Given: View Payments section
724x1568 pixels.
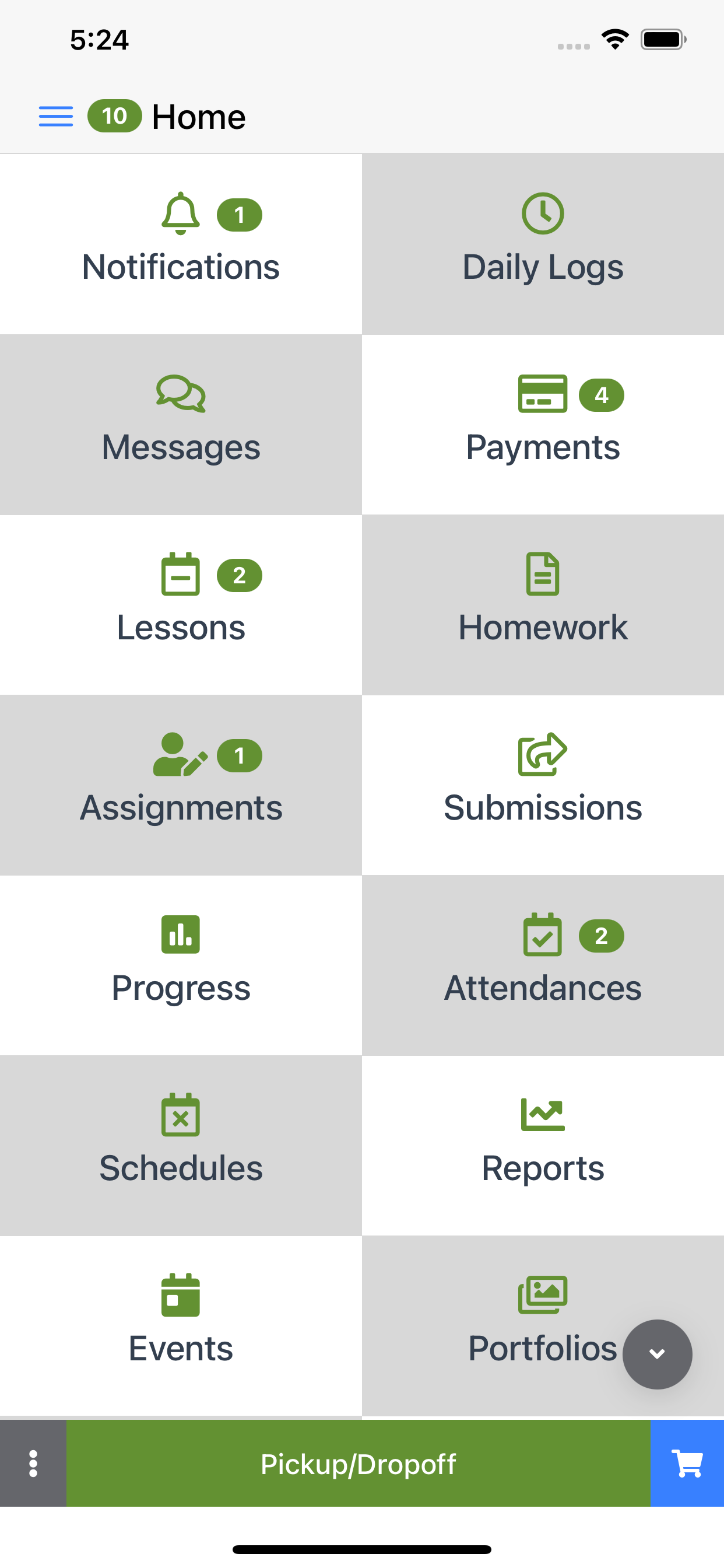Looking at the screenshot, I should click(543, 424).
